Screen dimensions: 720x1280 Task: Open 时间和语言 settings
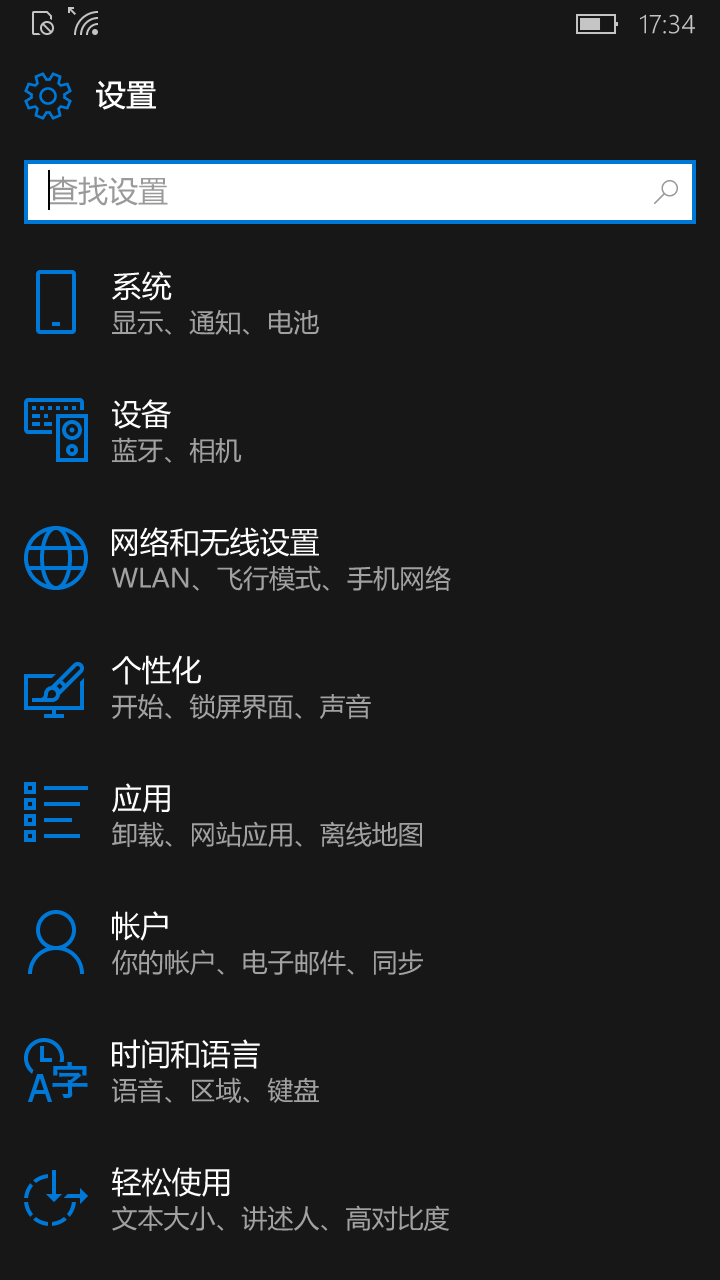click(x=360, y=1071)
